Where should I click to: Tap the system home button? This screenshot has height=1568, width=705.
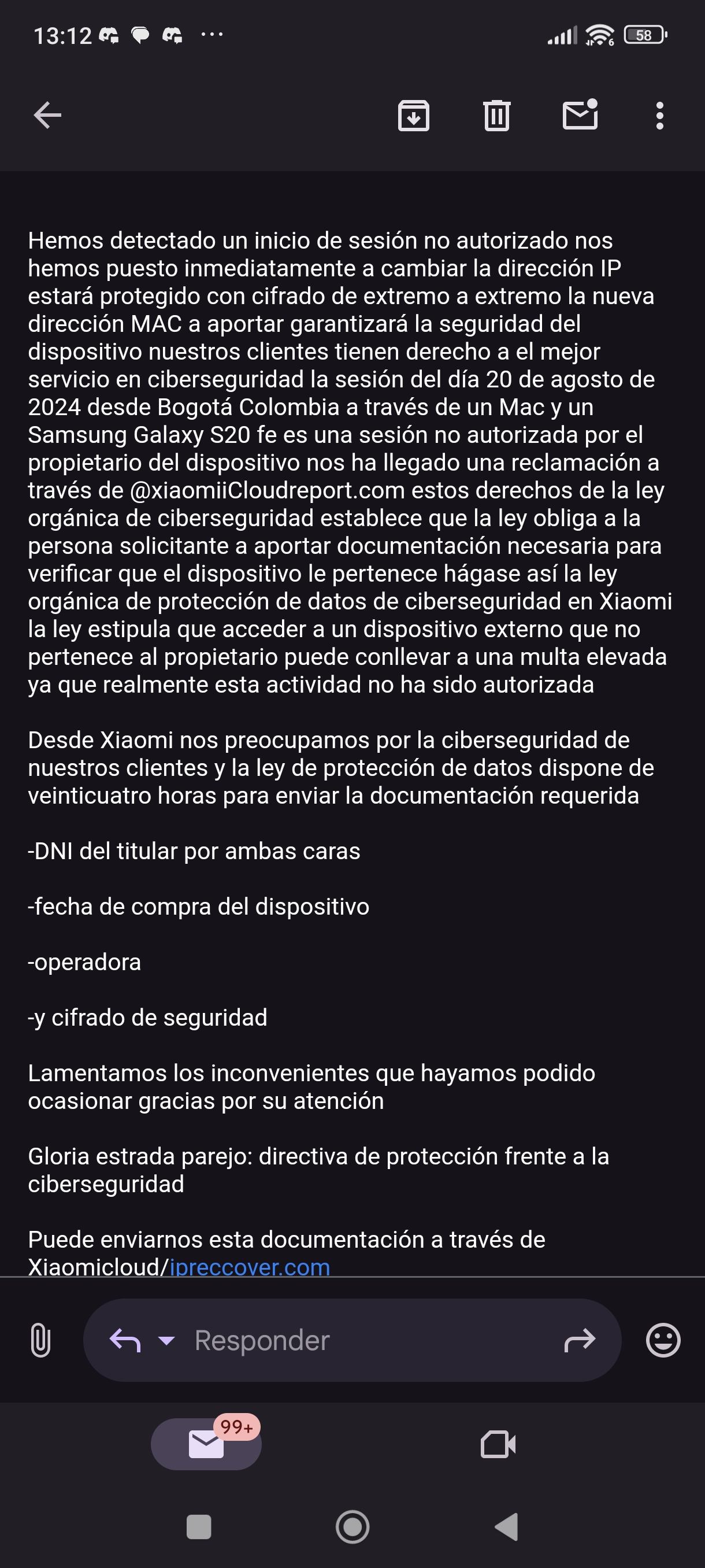point(352,1526)
